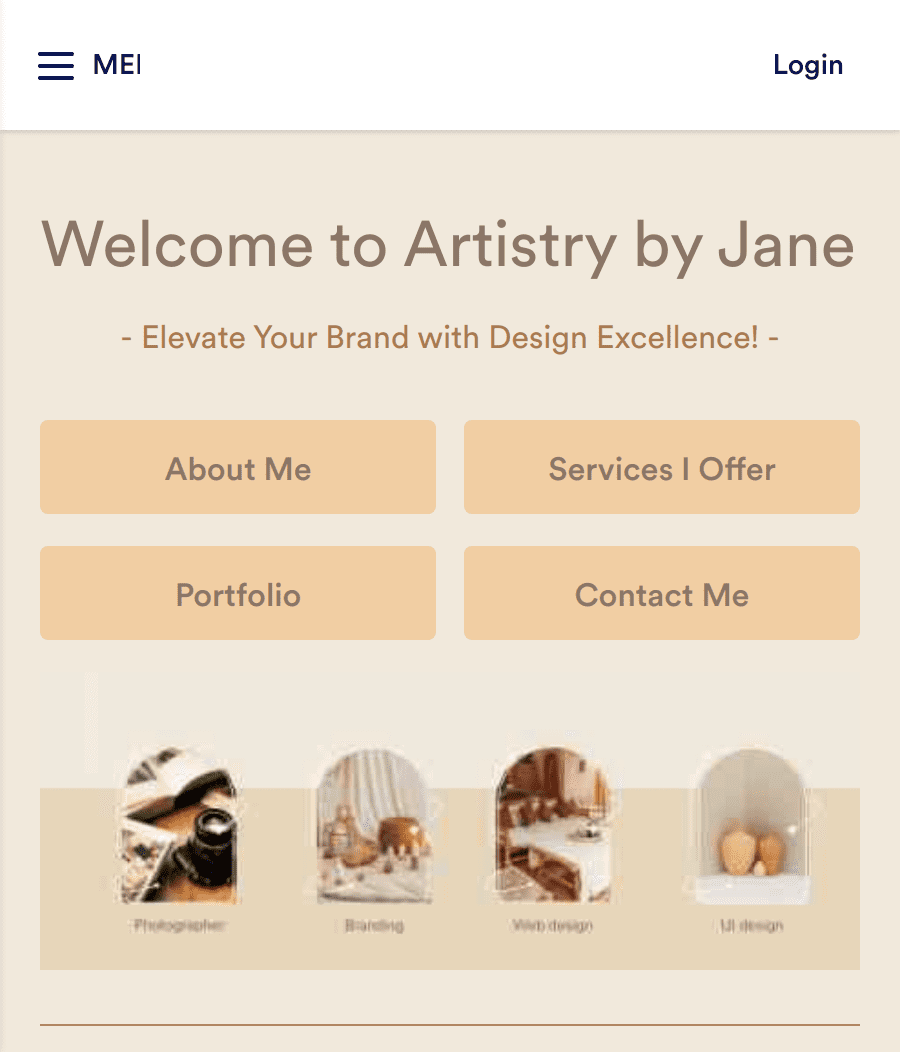Open the Portfolio section
The width and height of the screenshot is (900, 1052).
click(237, 593)
